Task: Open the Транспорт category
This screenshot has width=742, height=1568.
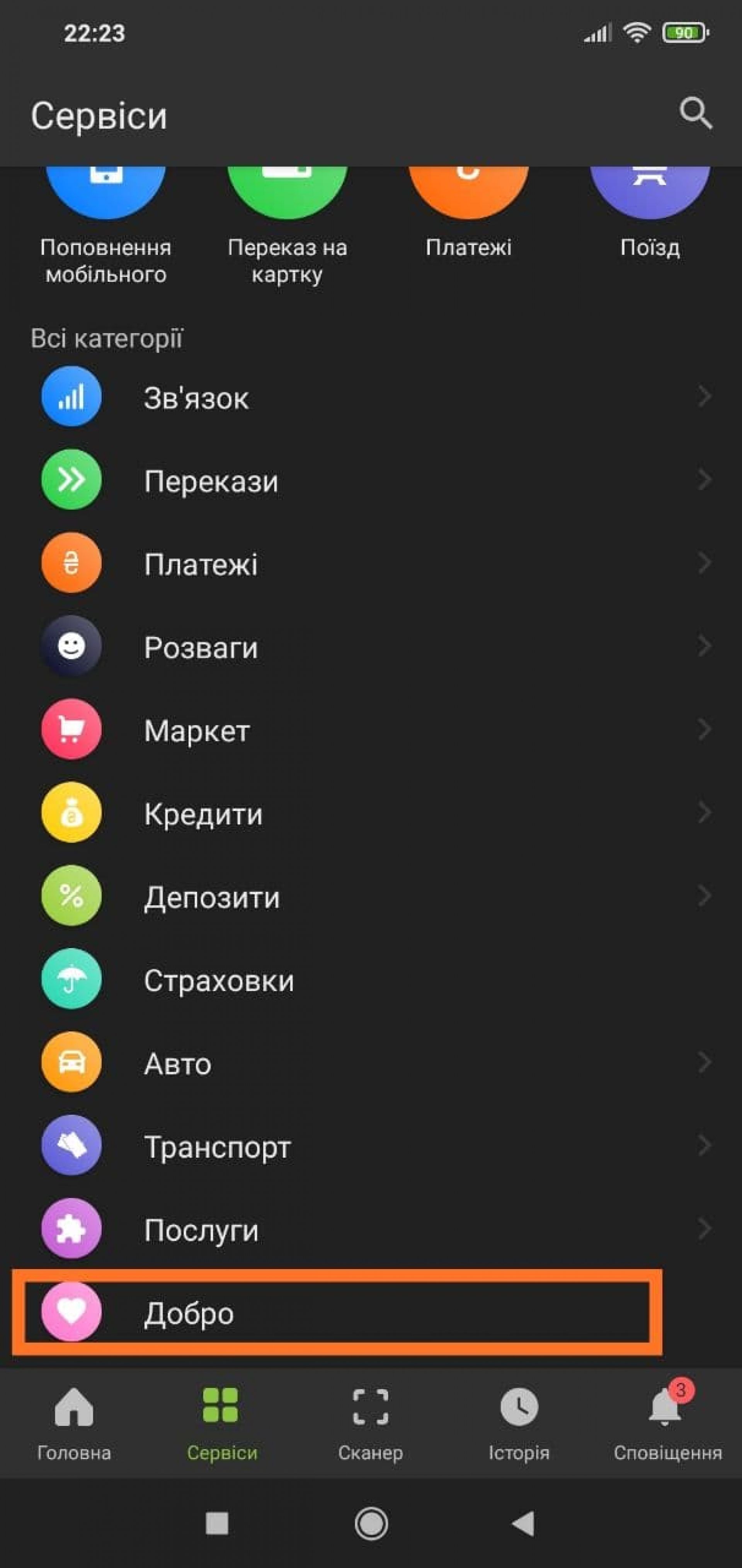Action: [371, 1146]
